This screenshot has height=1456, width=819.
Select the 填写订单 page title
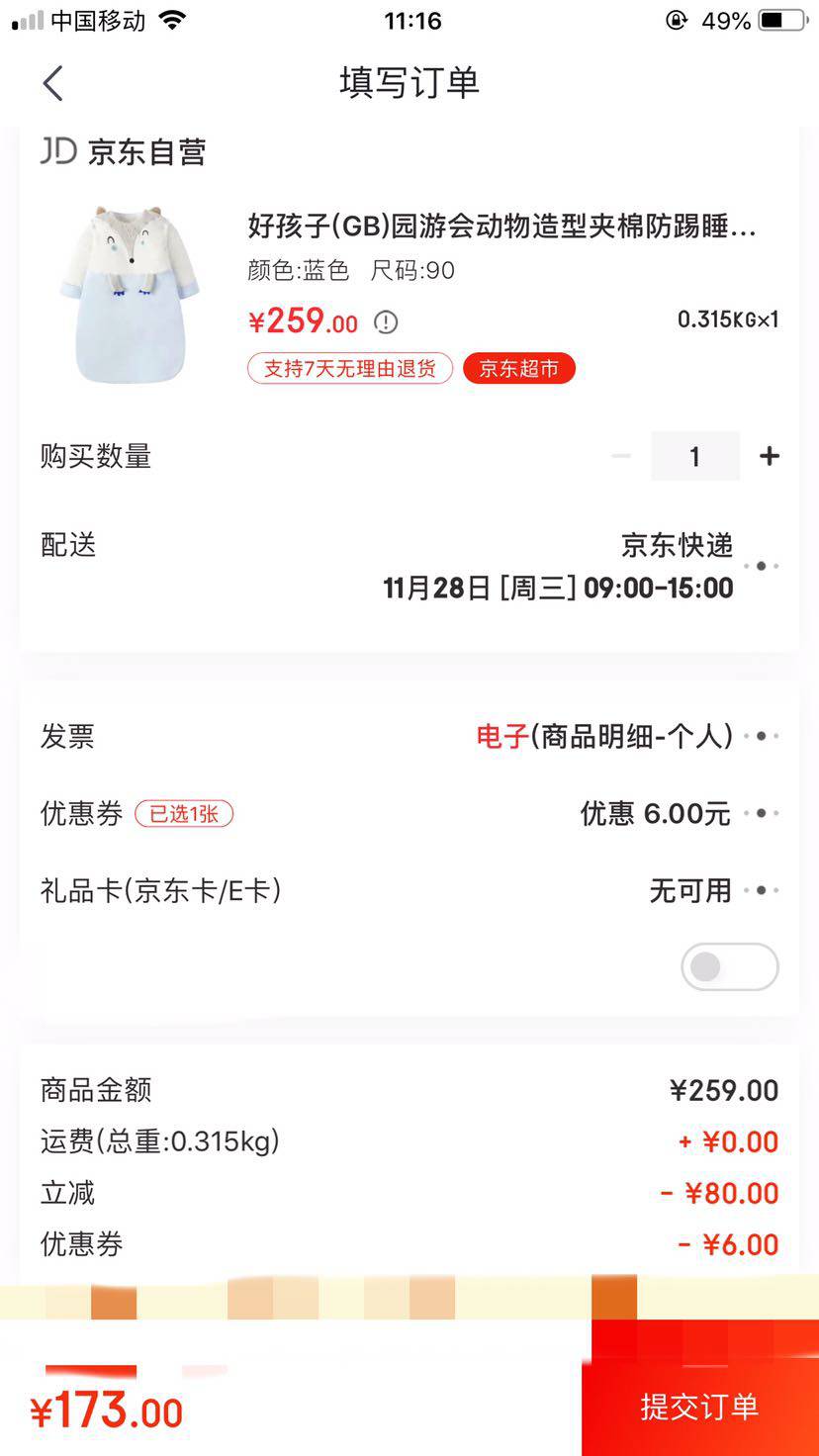(x=409, y=83)
